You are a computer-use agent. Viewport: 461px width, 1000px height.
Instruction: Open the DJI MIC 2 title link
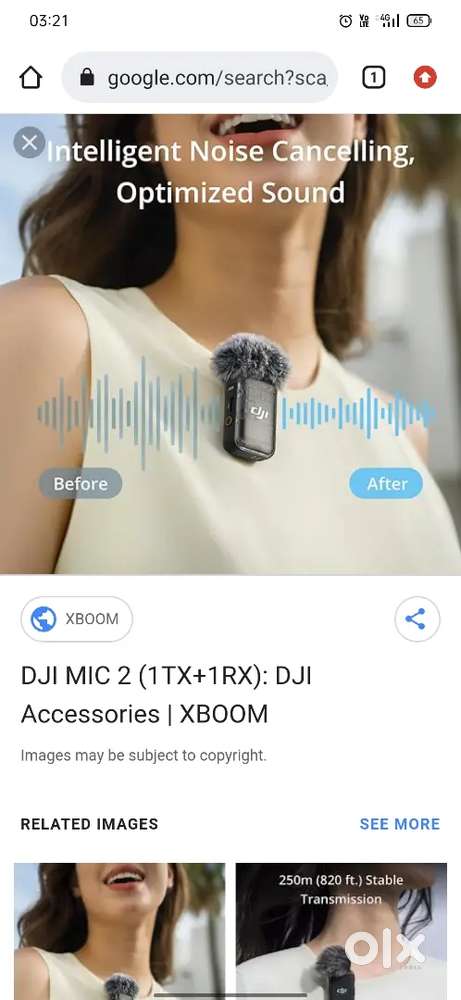(x=166, y=695)
